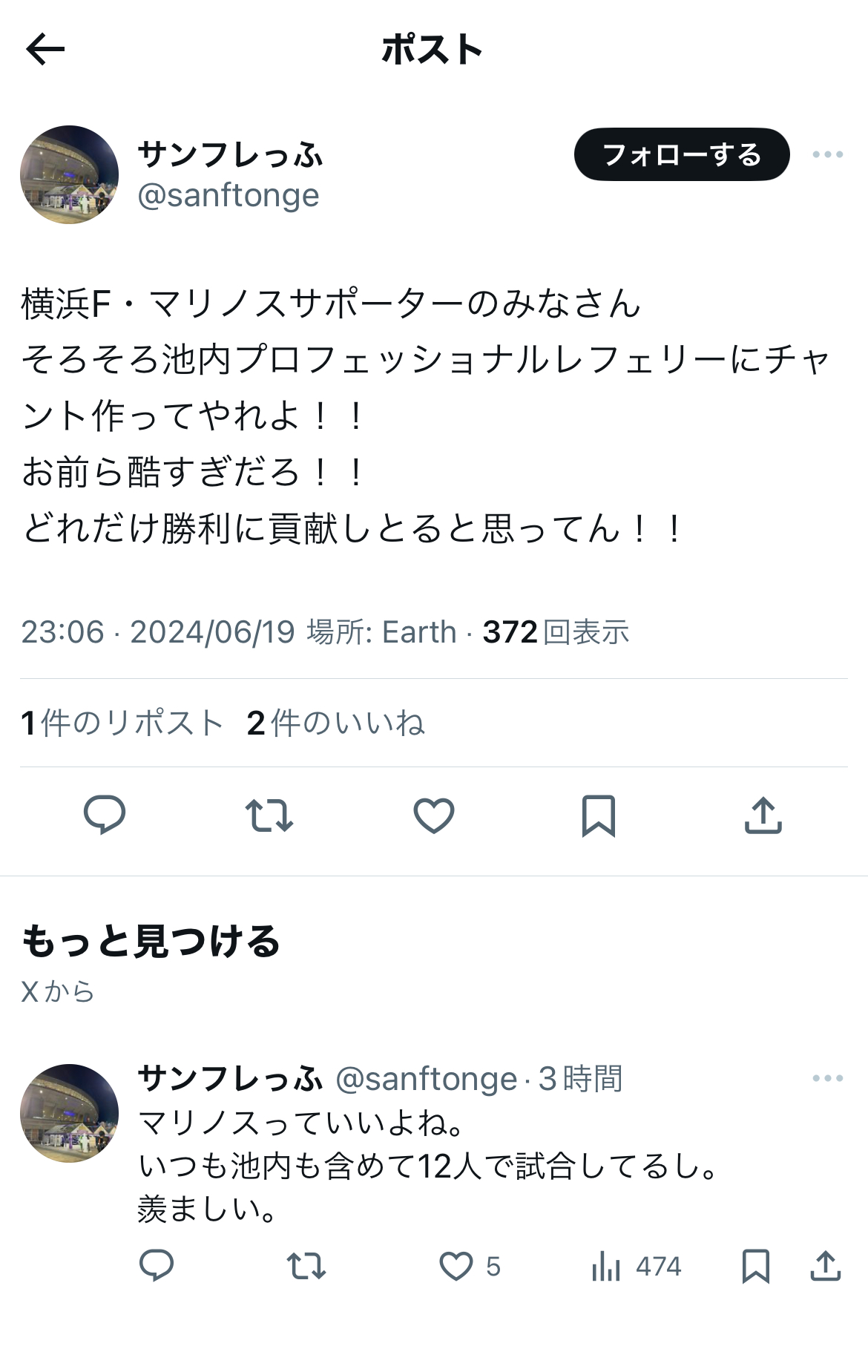868x1372 pixels.
Task: Reply to the main post
Action: (x=105, y=815)
